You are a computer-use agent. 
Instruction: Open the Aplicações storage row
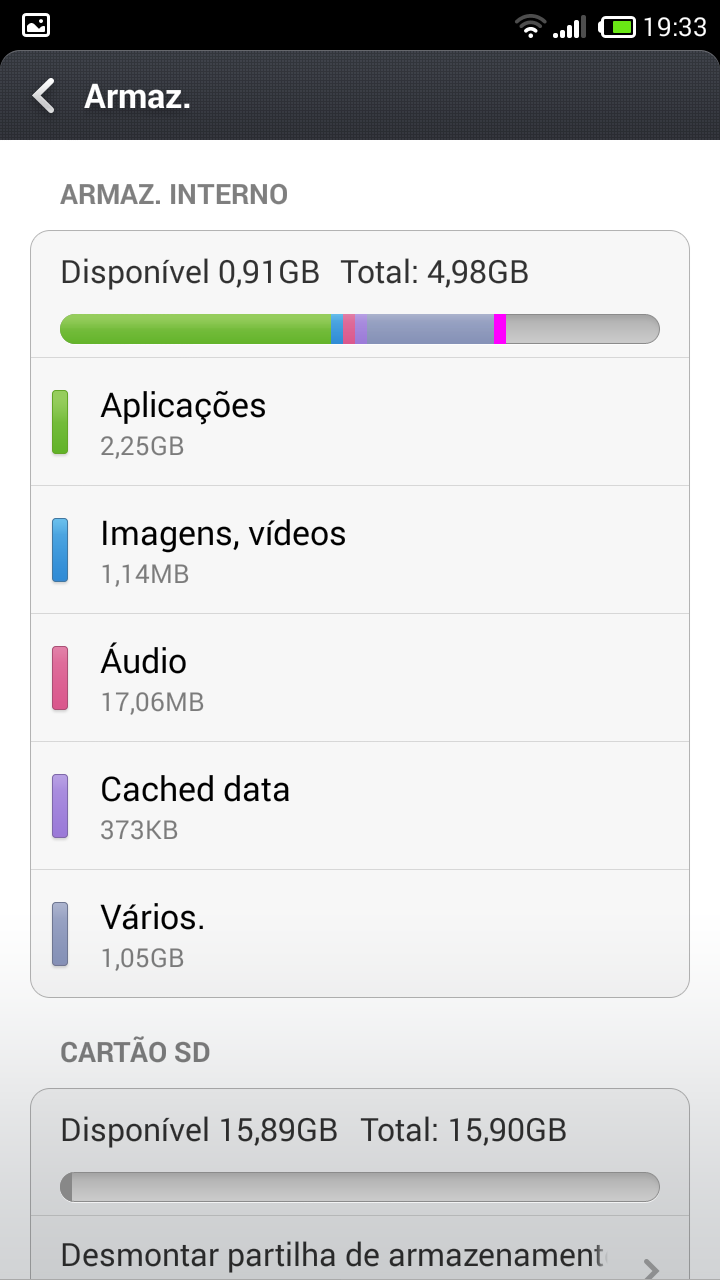360,422
